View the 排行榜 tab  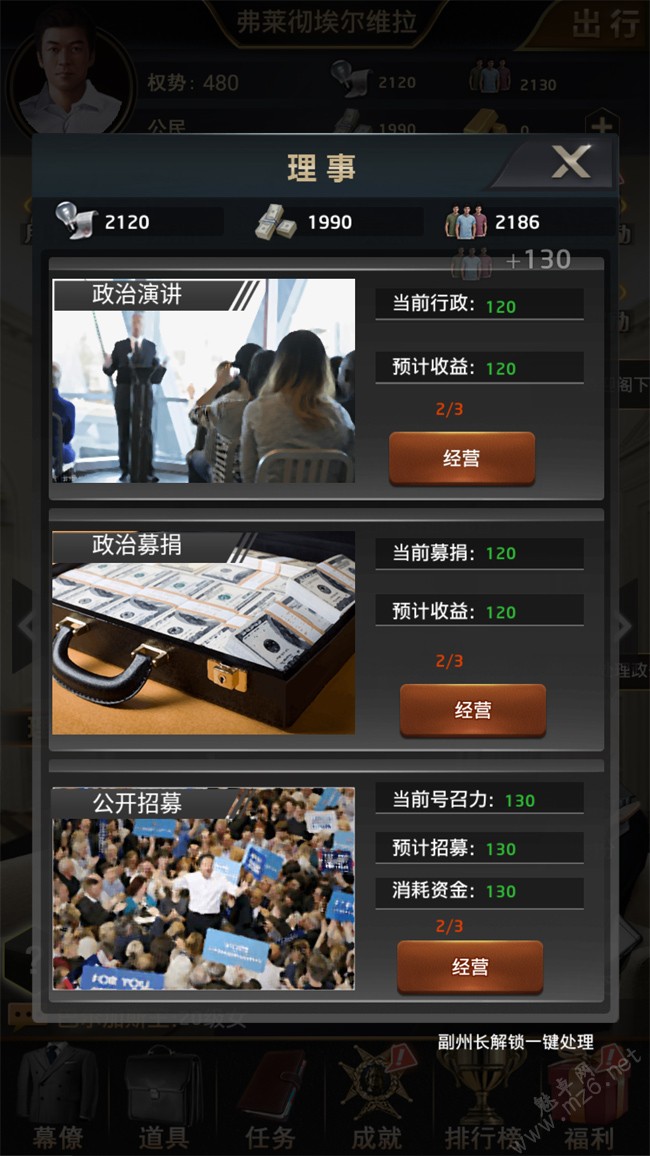tap(483, 1100)
